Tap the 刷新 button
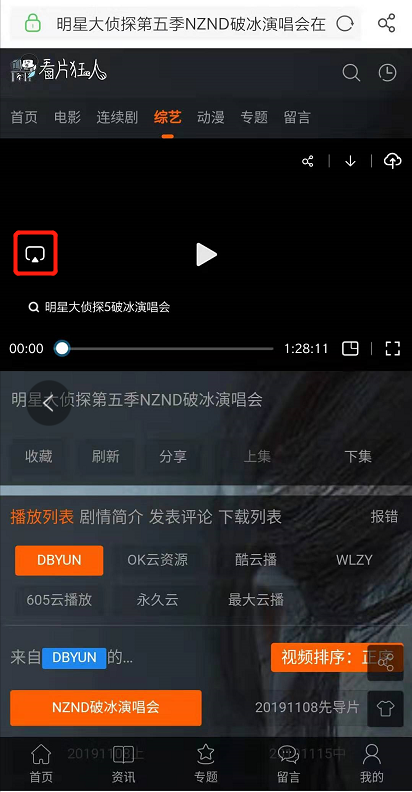 coord(106,457)
